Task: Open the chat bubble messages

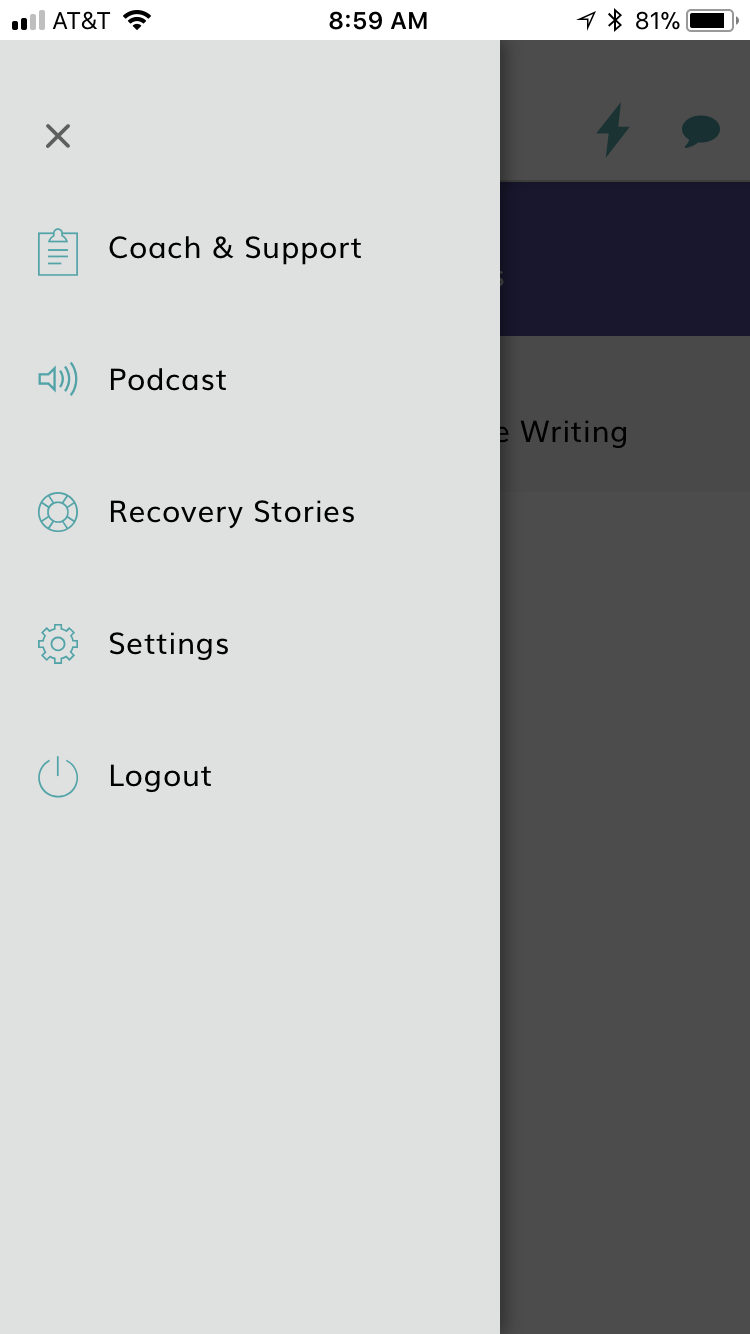Action: 700,131
